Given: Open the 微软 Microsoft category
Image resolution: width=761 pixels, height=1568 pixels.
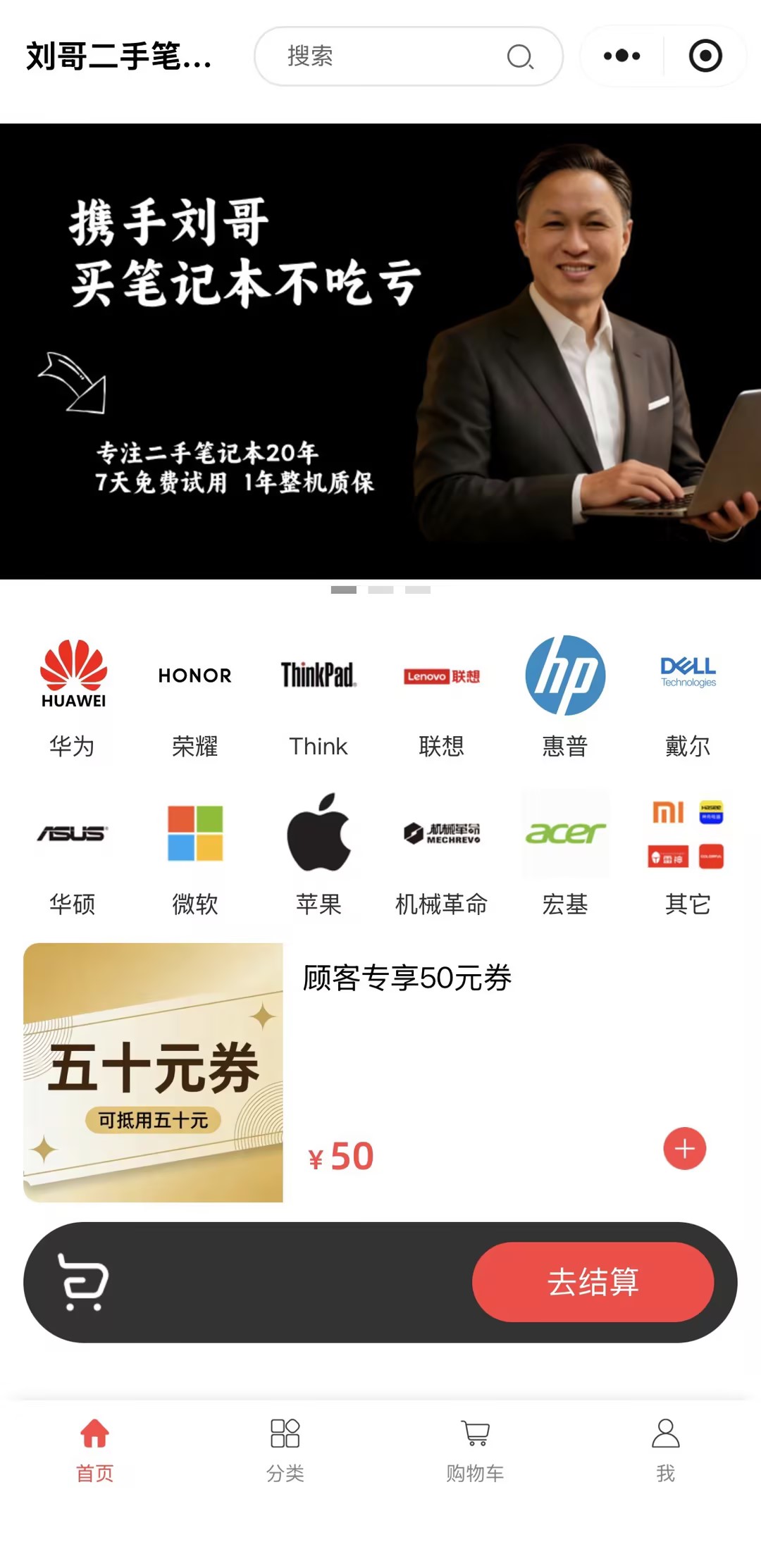Looking at the screenshot, I should 195,854.
